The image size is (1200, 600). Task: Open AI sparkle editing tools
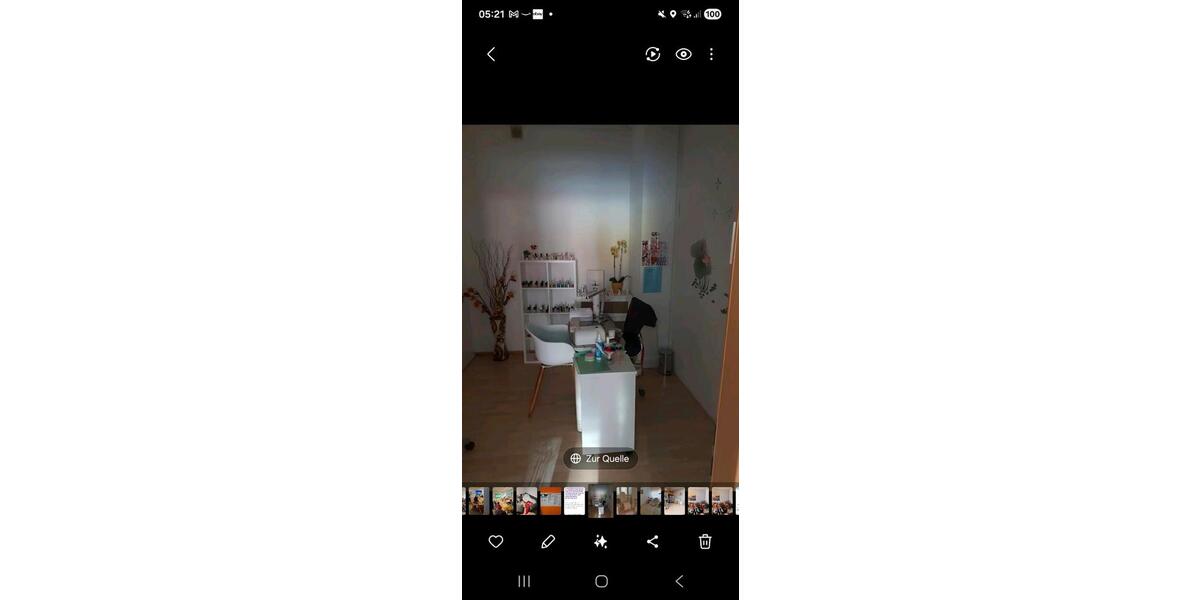(x=600, y=541)
